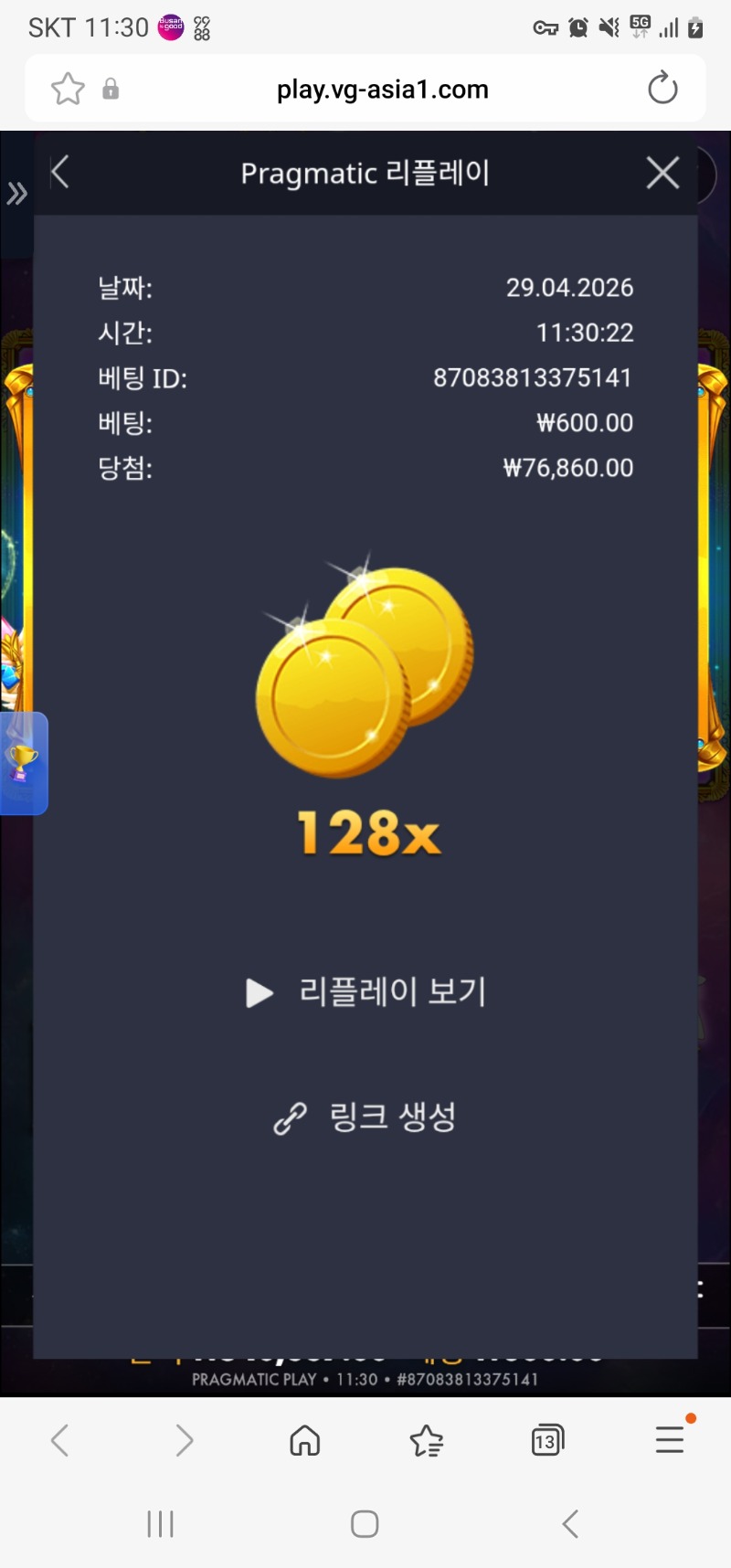Go back from Pragmatic replay panel

pyautogui.click(x=60, y=172)
